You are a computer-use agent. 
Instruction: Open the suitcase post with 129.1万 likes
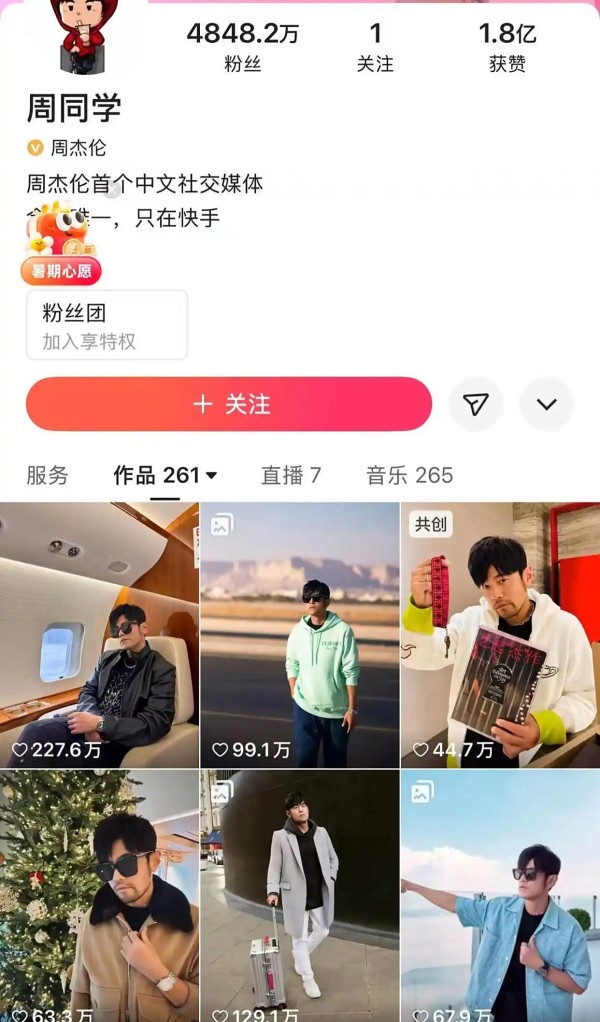(x=300, y=895)
